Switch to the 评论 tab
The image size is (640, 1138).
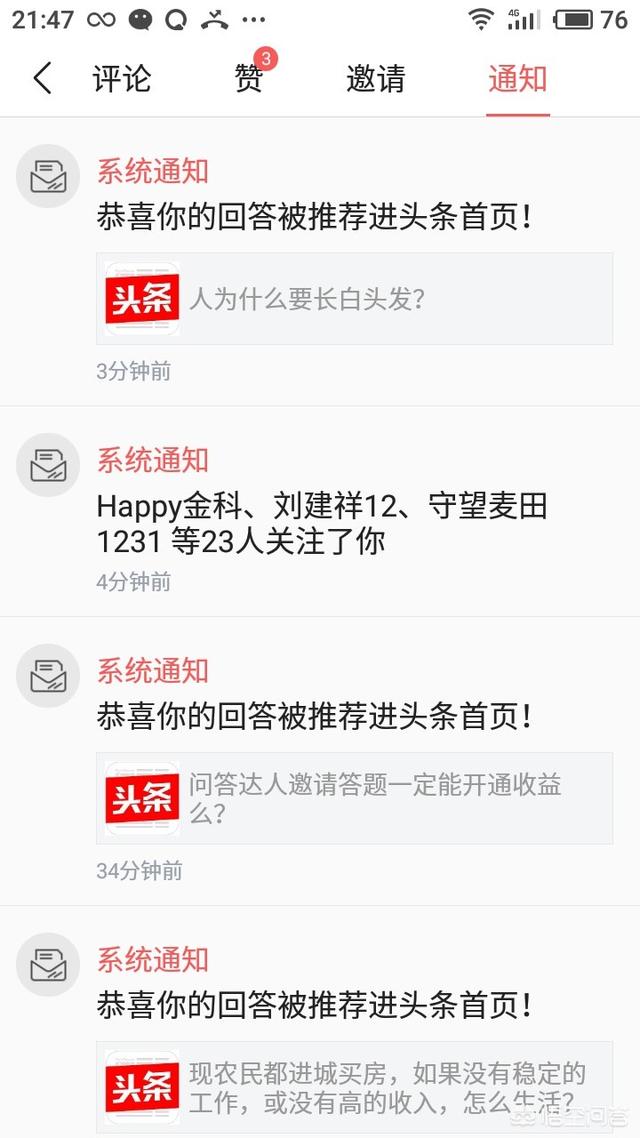click(122, 78)
